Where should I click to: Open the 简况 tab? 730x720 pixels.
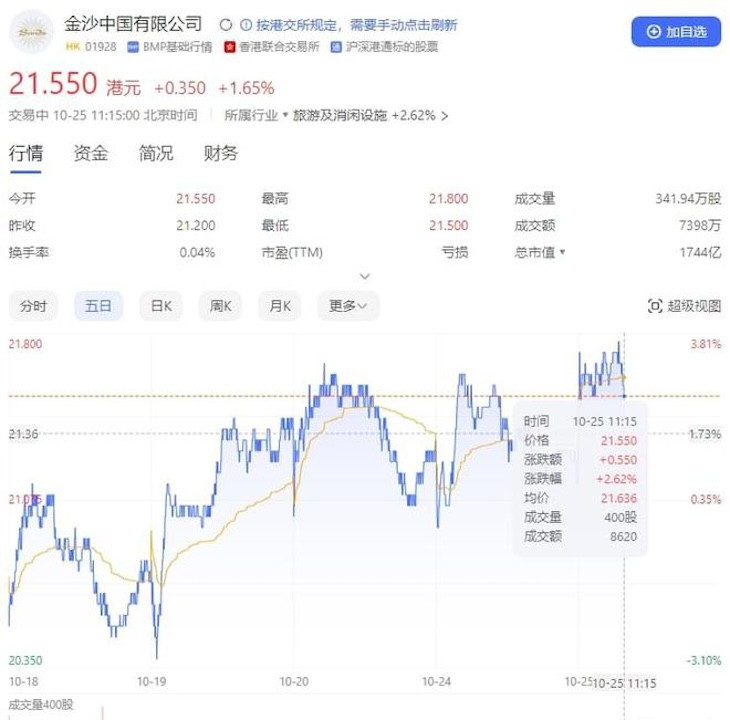156,154
